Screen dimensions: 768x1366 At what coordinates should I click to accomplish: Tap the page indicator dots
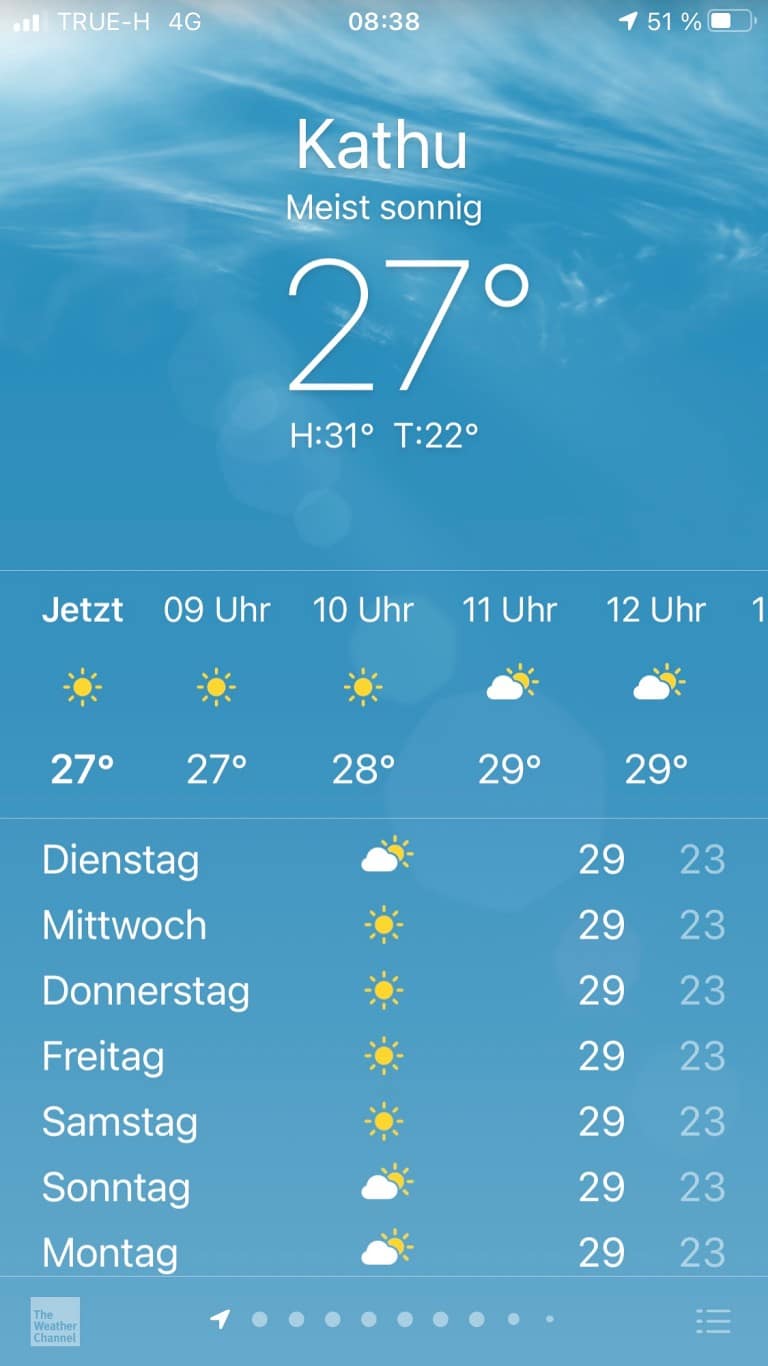[x=385, y=1320]
